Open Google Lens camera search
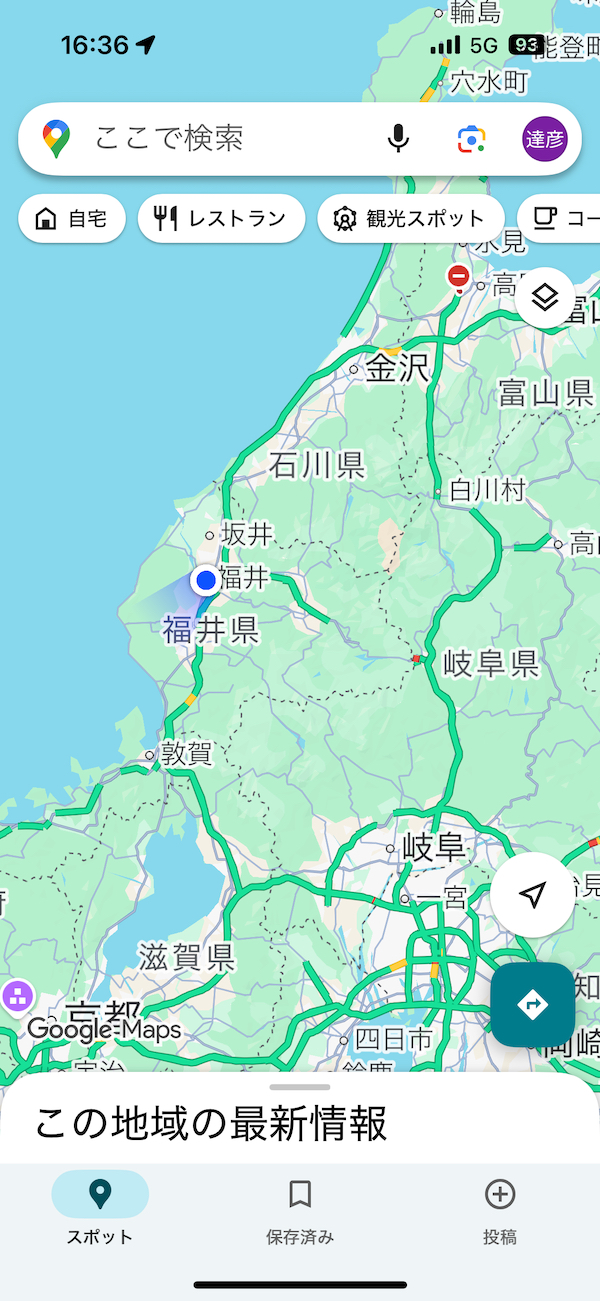Viewport: 600px width, 1301px height. 472,139
